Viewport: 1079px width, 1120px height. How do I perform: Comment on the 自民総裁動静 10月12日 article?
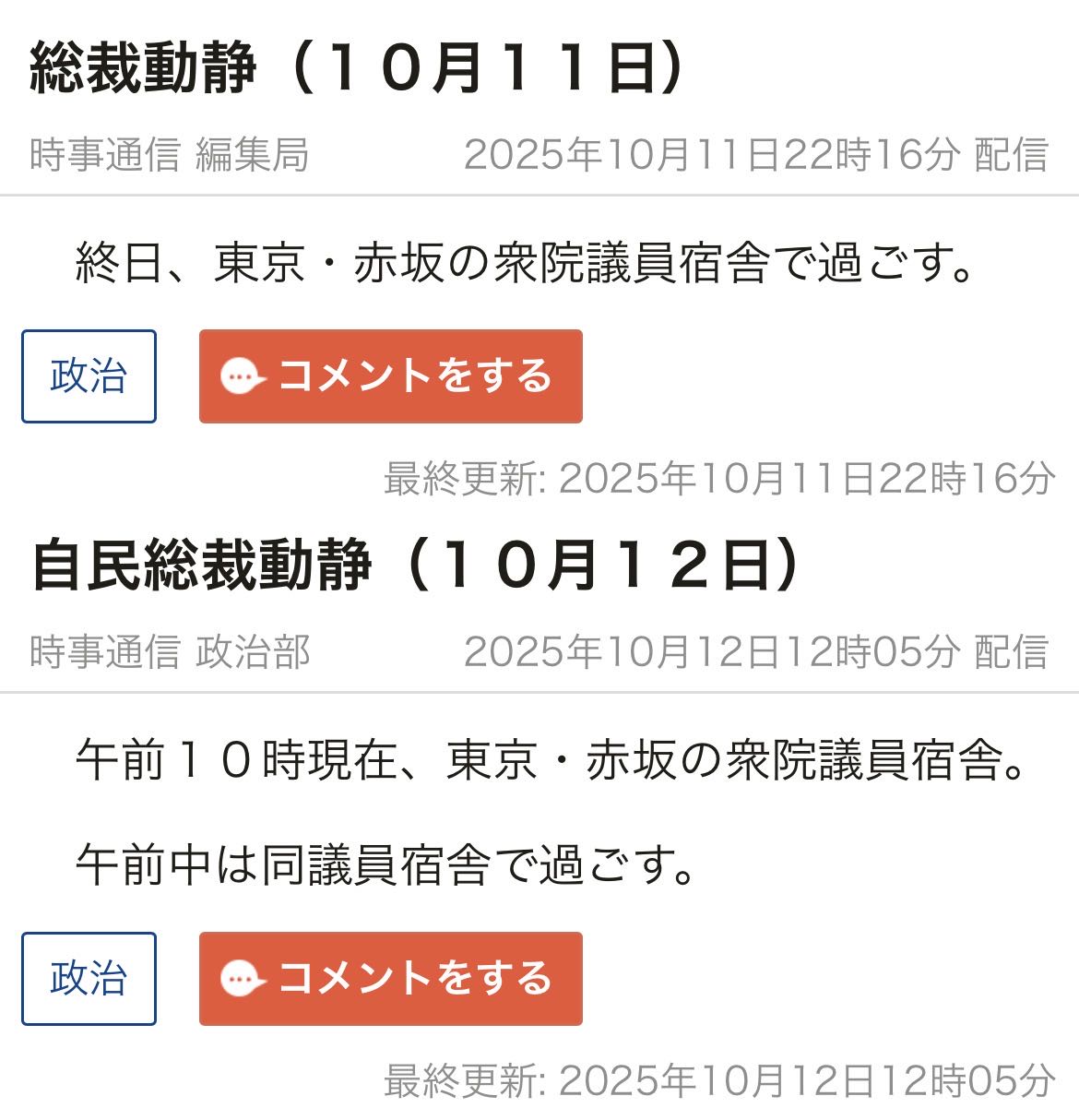[x=390, y=978]
